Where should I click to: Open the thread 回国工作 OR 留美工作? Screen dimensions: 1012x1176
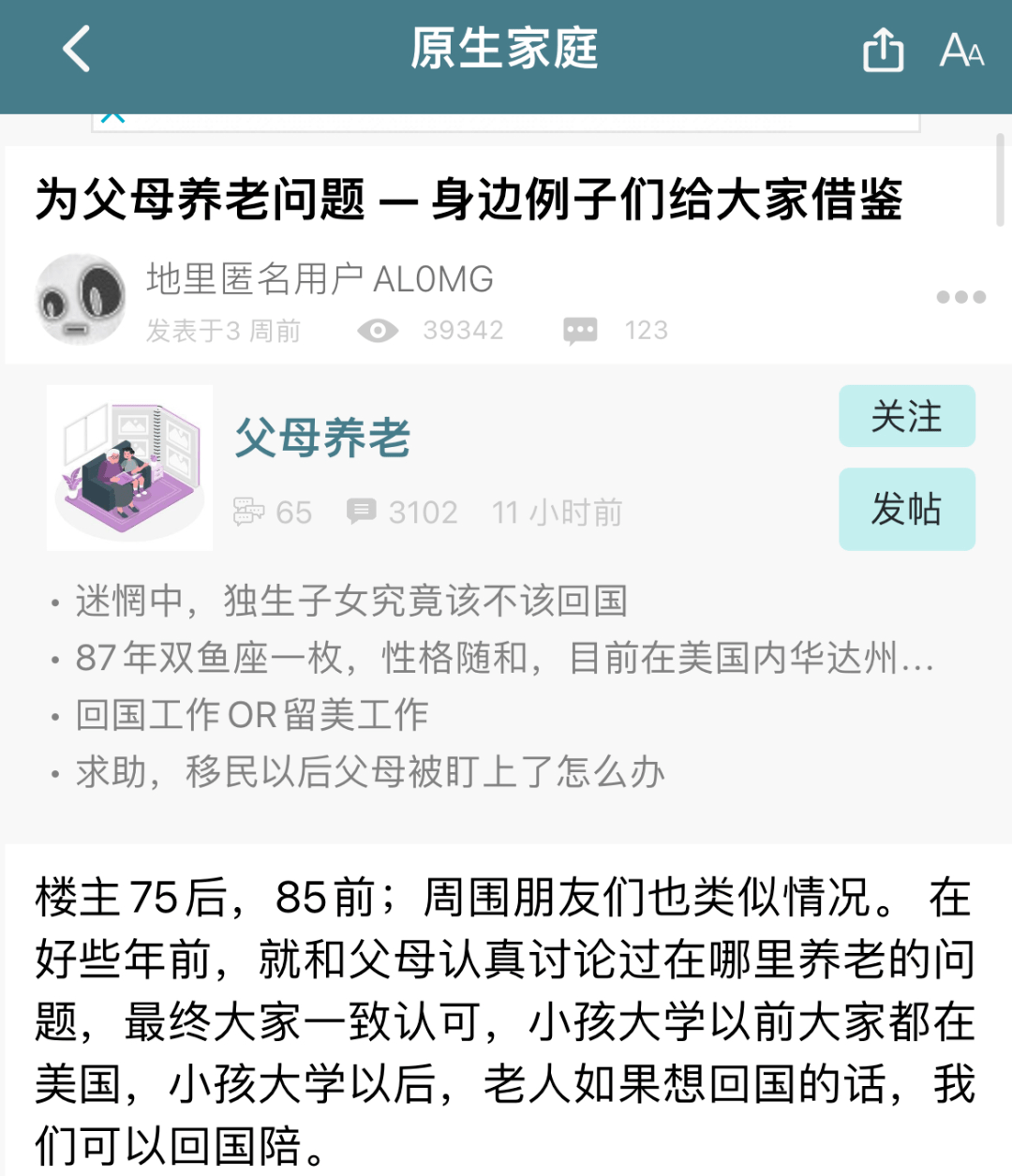(x=252, y=716)
